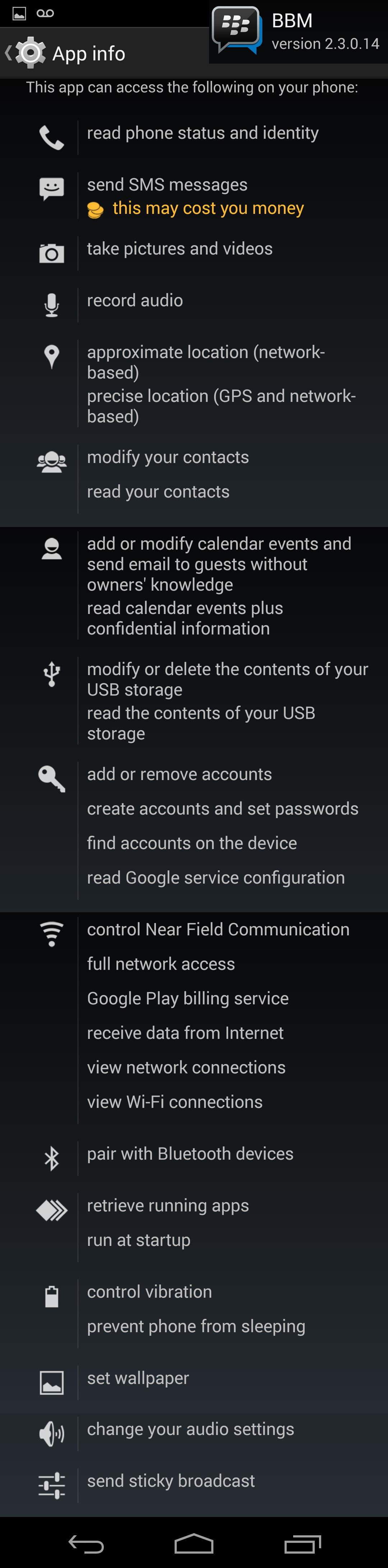Go to the home screen
The image size is (388, 1568).
194,1543
